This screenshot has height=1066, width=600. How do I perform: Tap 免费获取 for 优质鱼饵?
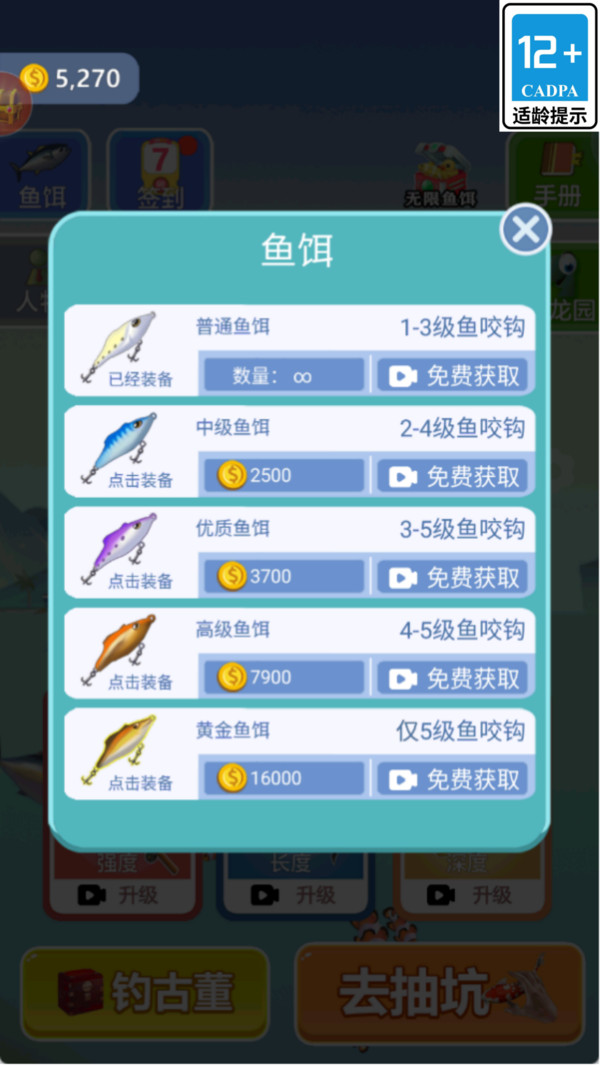(453, 577)
